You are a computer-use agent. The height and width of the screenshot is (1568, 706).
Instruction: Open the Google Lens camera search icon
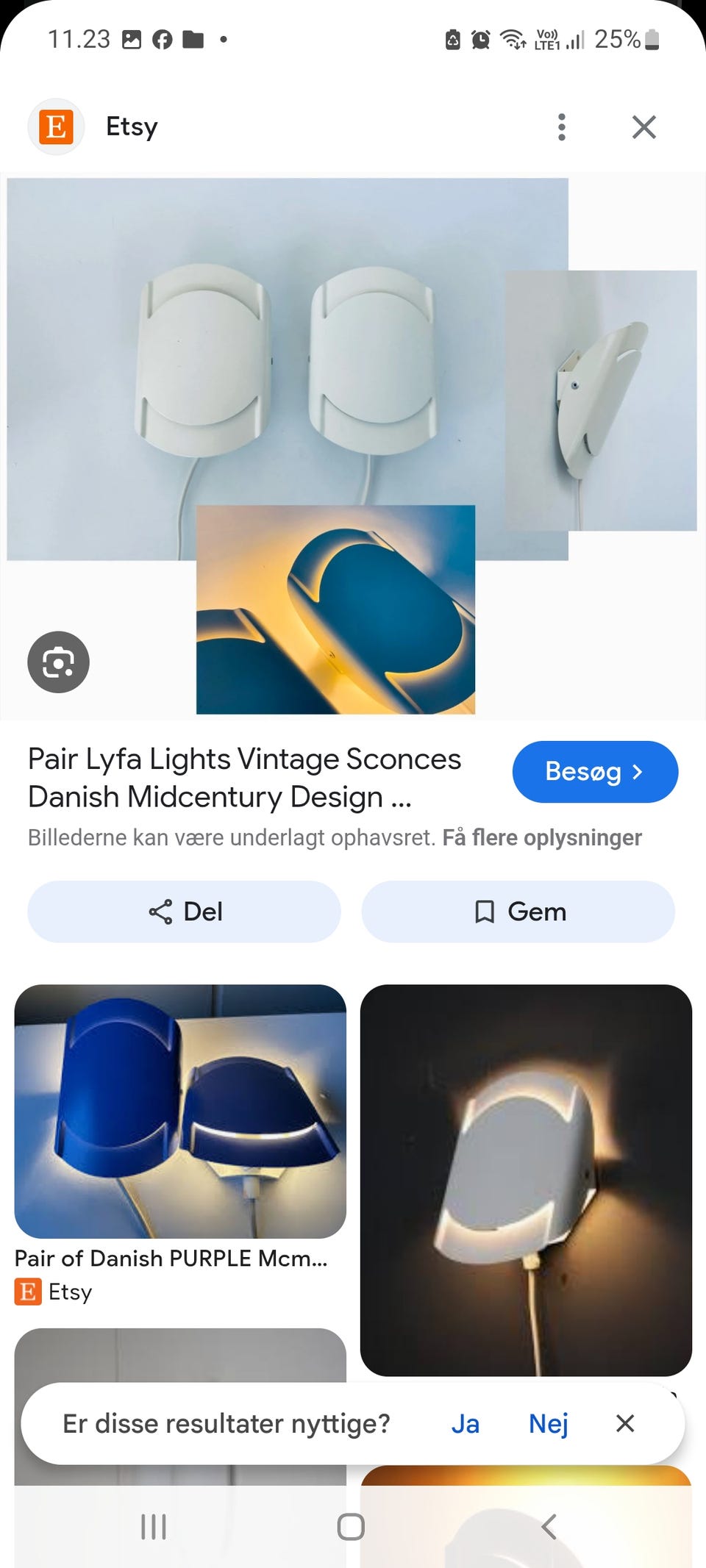[x=58, y=661]
